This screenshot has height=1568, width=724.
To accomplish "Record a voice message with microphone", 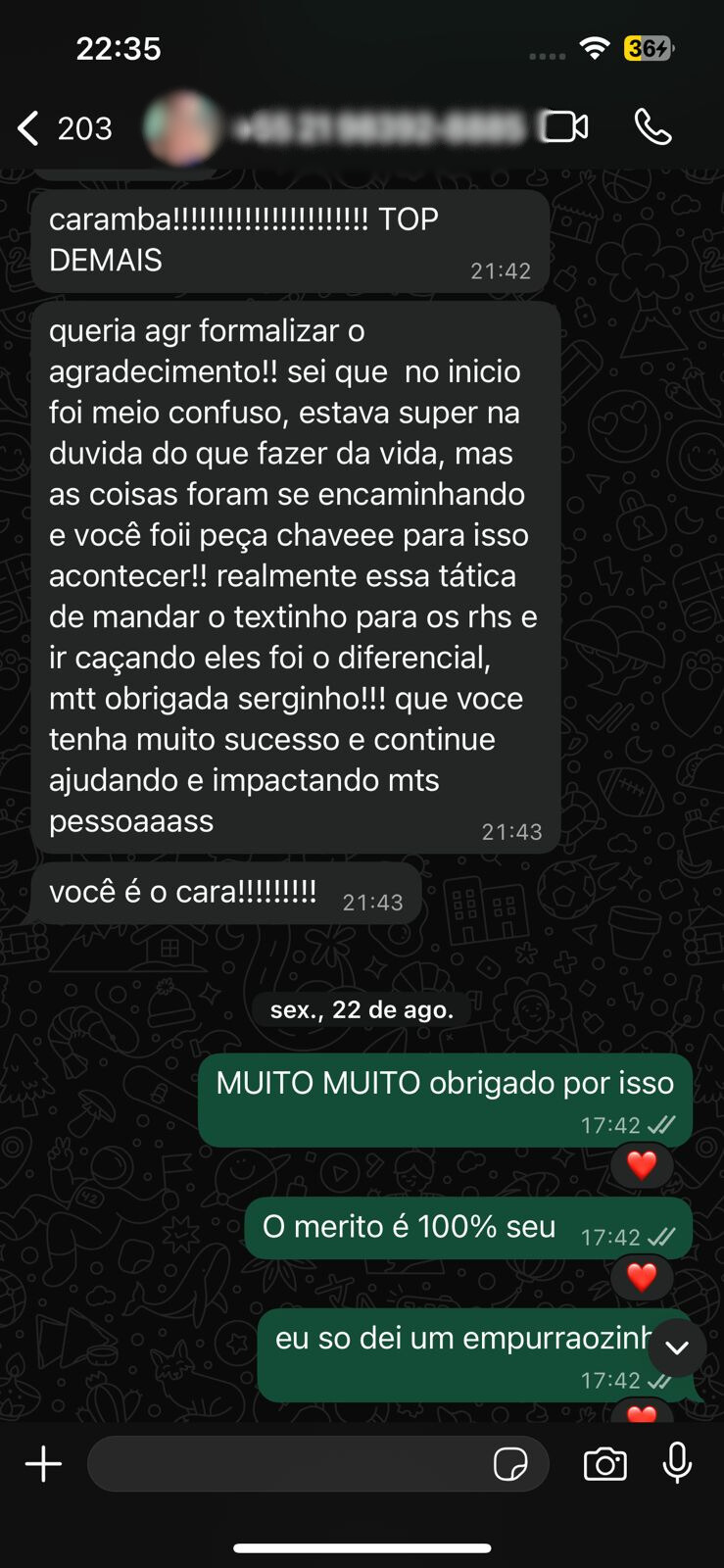I will coord(677,1463).
